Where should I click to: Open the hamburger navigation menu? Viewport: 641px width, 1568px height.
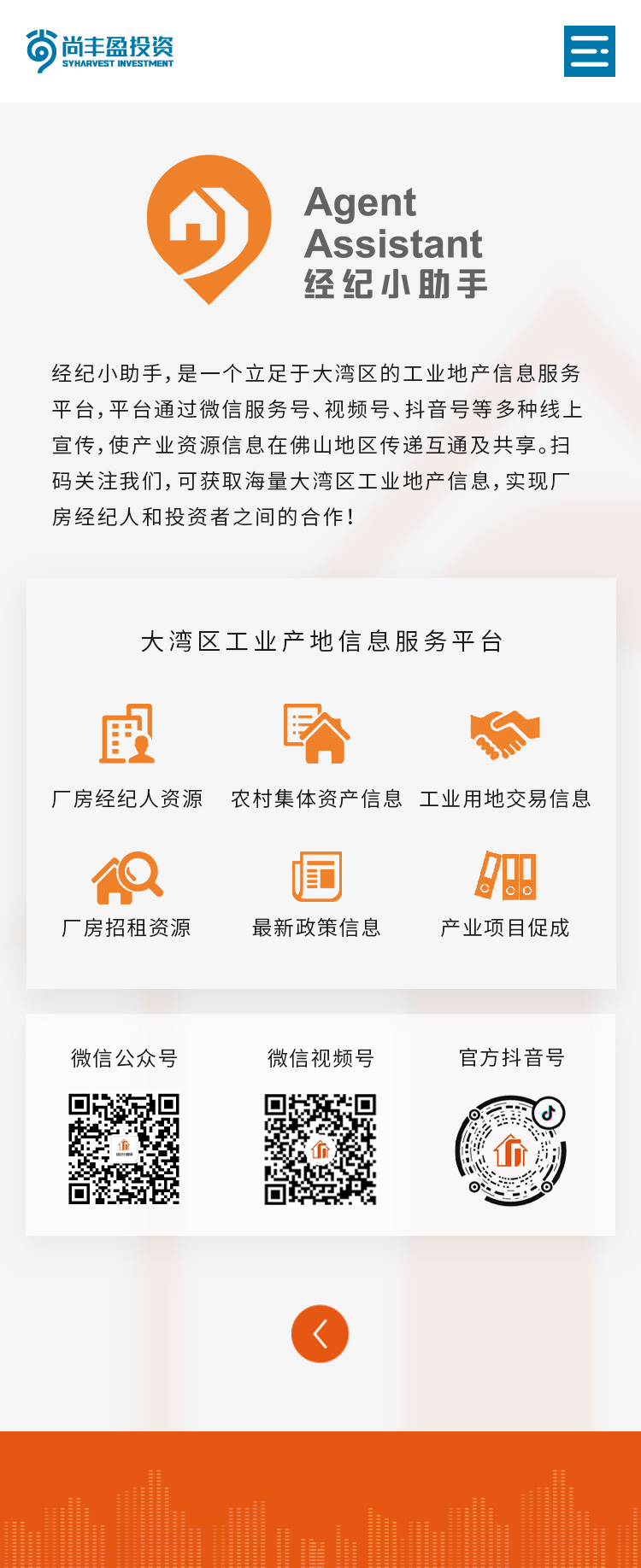(x=589, y=51)
